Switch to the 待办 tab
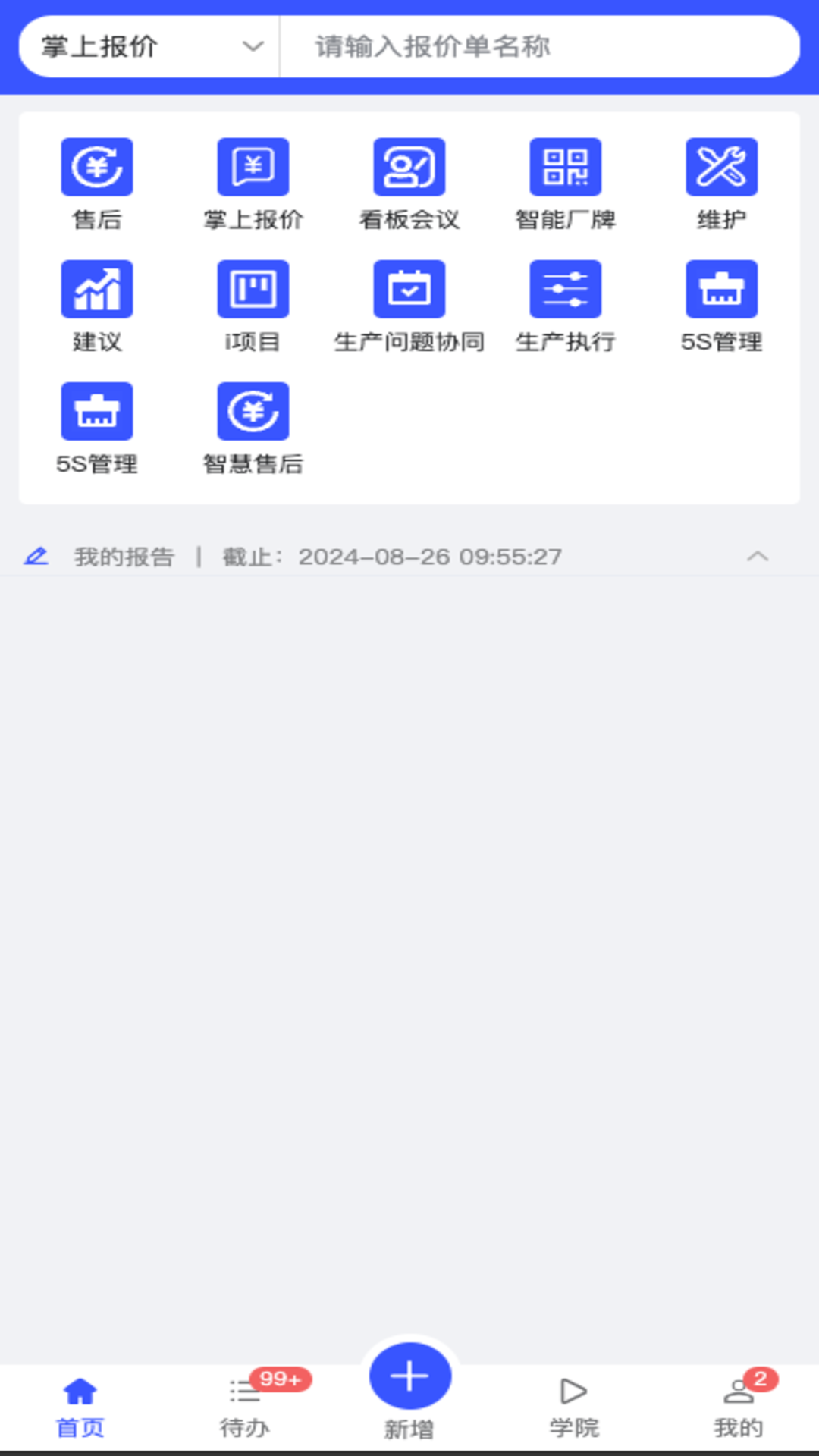Image resolution: width=819 pixels, height=1456 pixels. pos(245,1407)
